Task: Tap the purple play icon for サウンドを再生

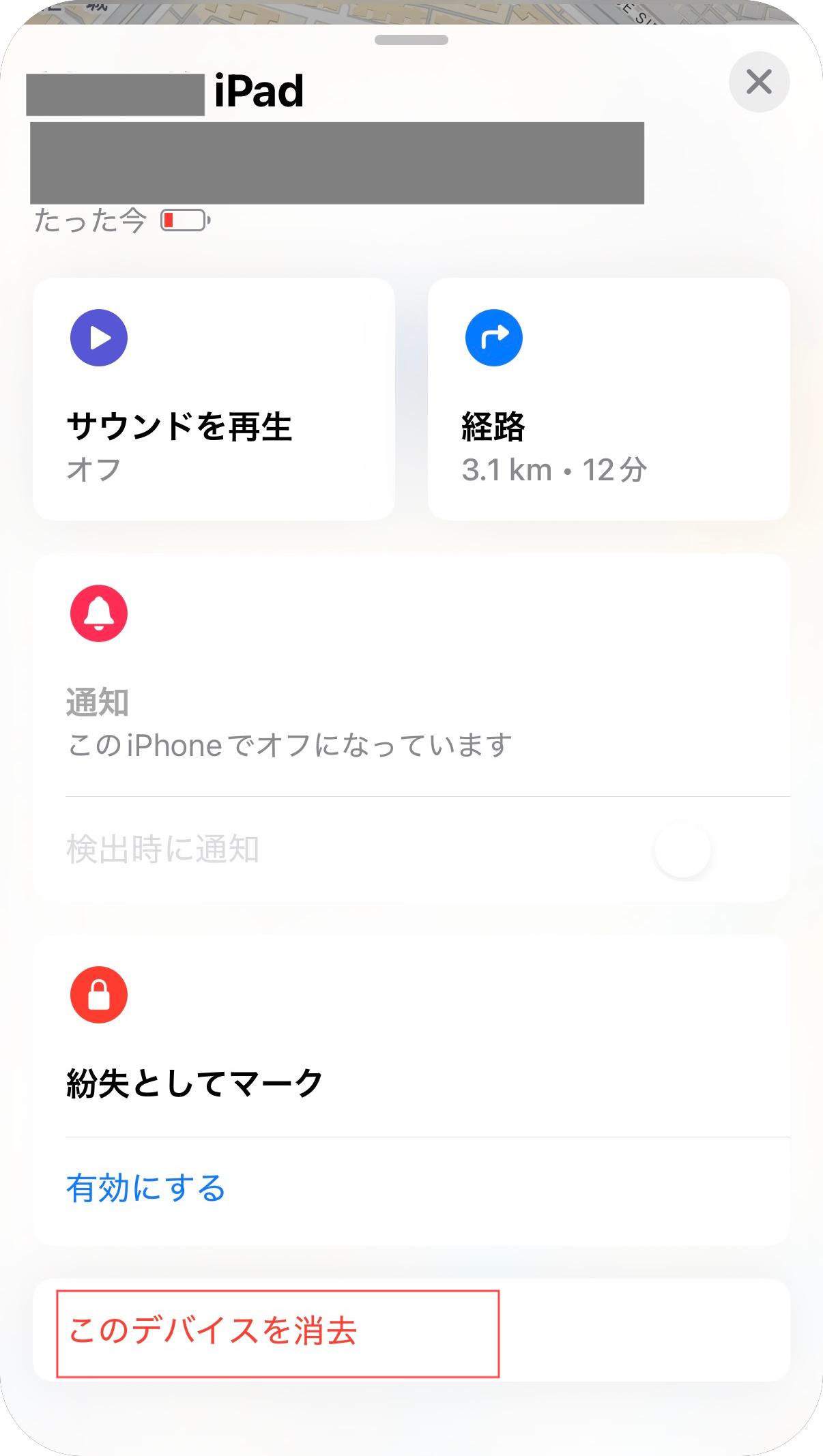Action: coord(98,337)
